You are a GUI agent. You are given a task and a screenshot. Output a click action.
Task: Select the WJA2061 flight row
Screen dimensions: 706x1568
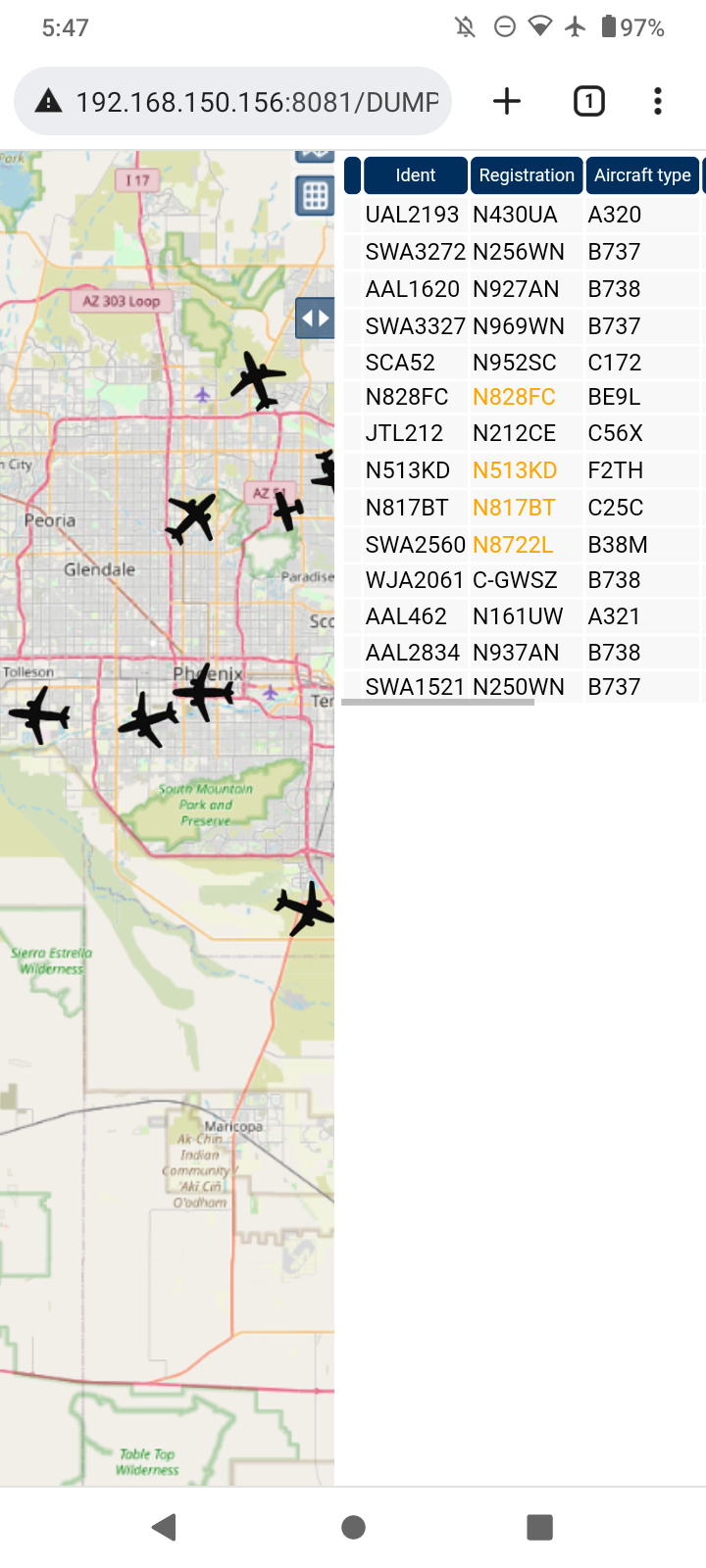pos(524,580)
